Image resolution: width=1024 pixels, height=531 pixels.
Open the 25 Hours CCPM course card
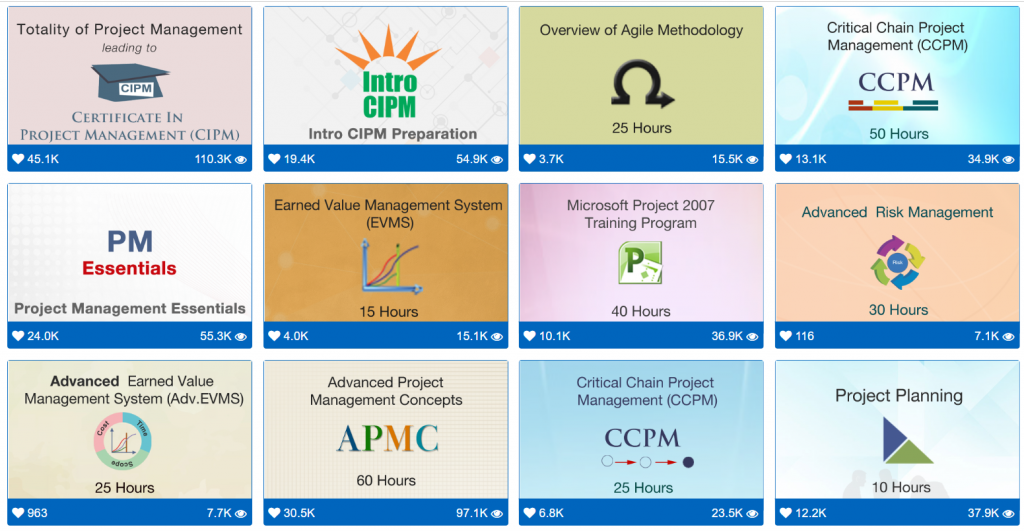click(641, 430)
